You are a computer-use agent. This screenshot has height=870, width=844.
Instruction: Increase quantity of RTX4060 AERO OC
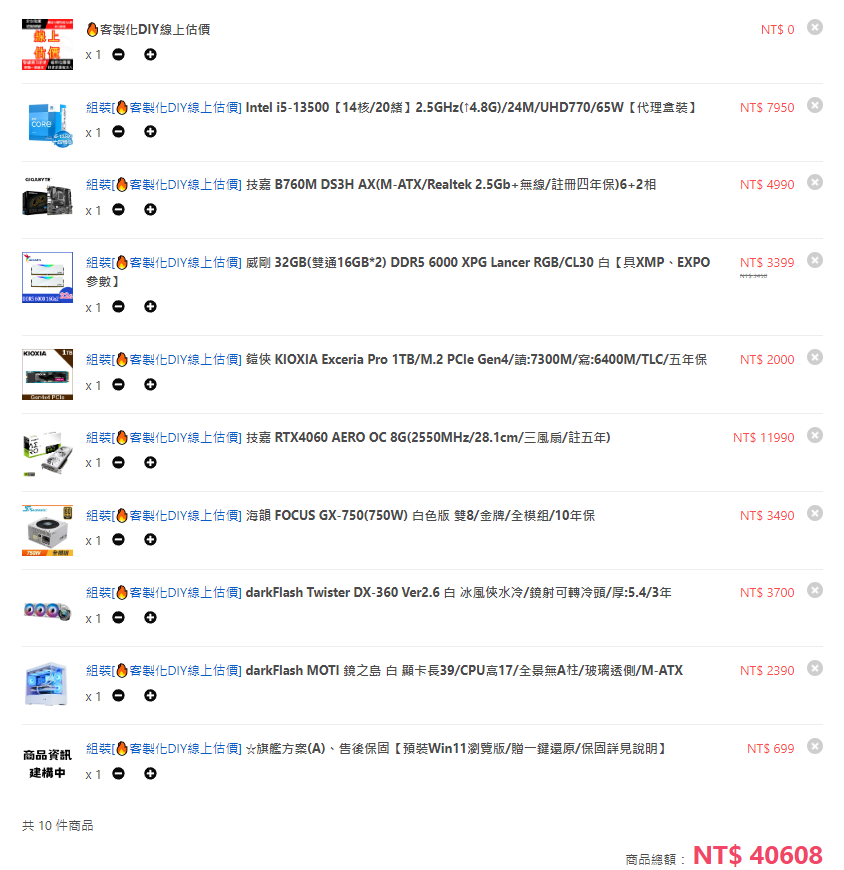pos(150,462)
